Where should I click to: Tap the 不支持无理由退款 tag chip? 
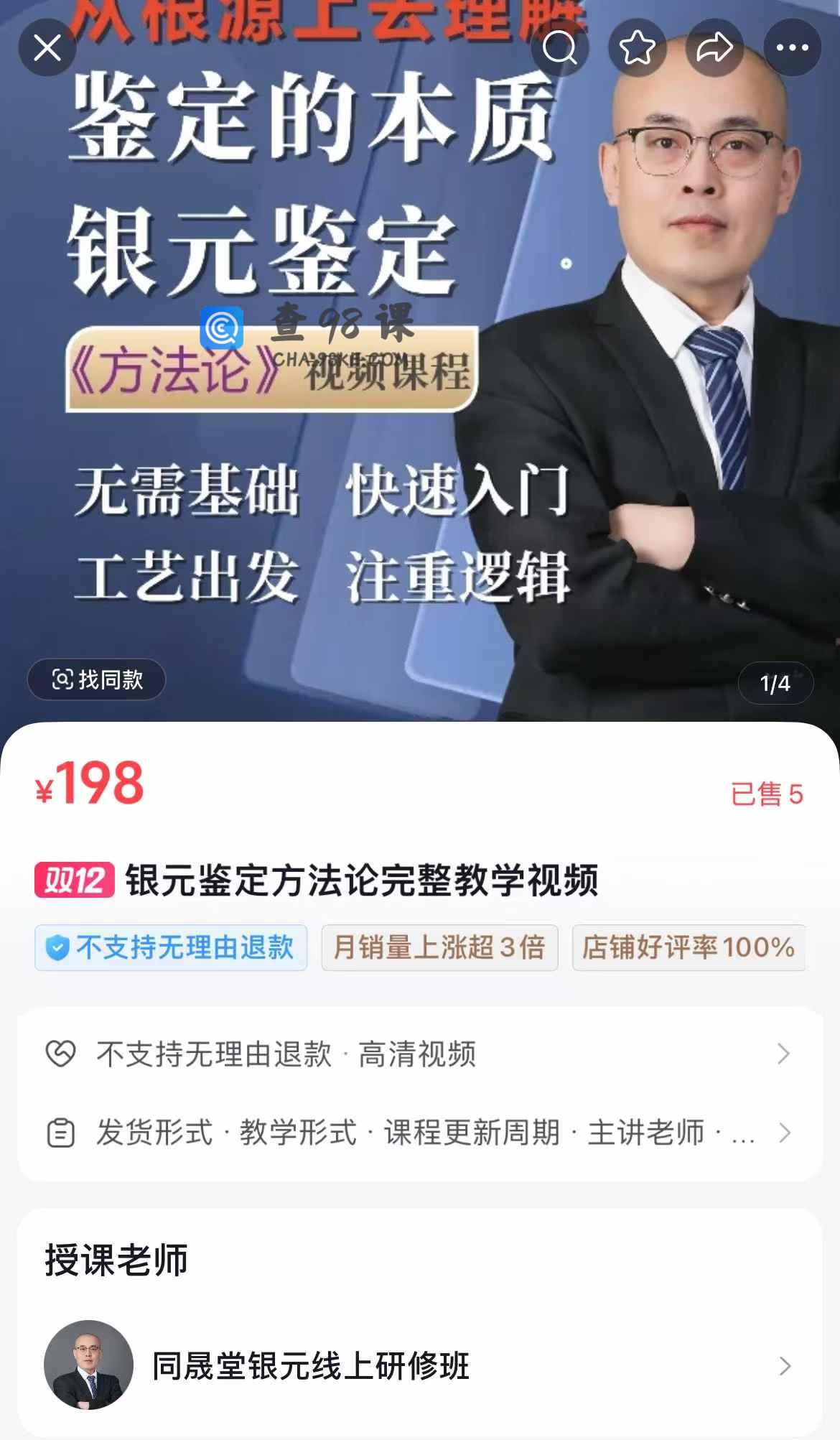point(171,948)
